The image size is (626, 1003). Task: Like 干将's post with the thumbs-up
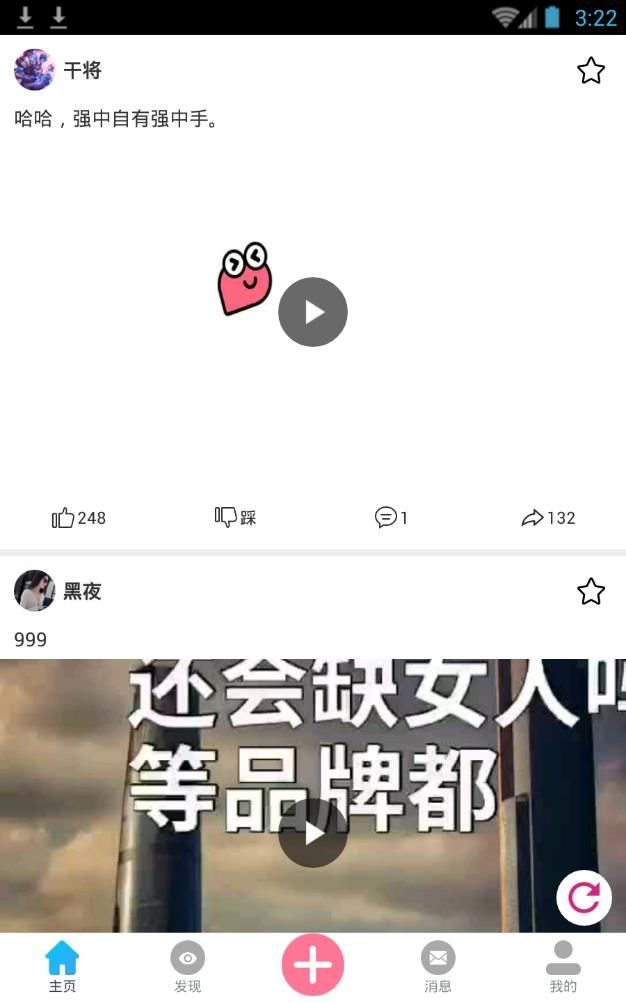coord(78,517)
